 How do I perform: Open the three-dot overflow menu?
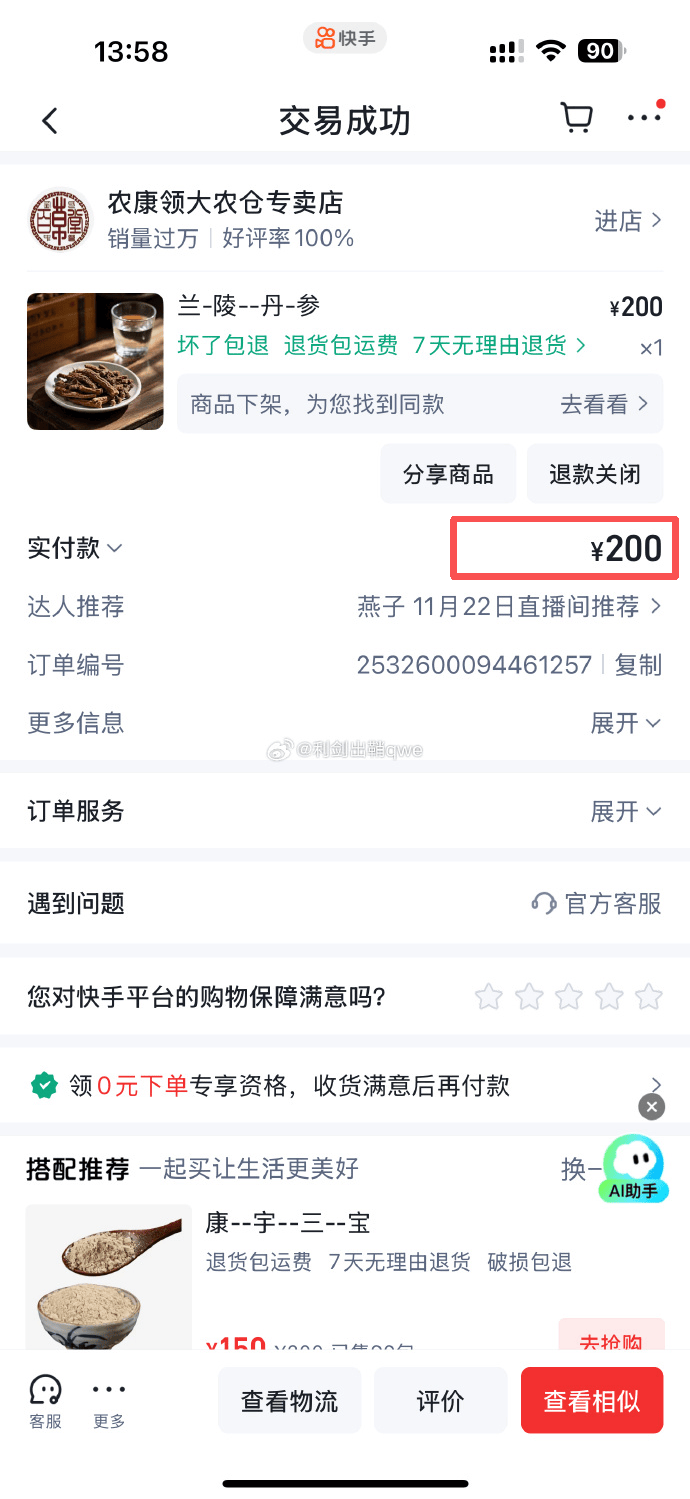(644, 118)
